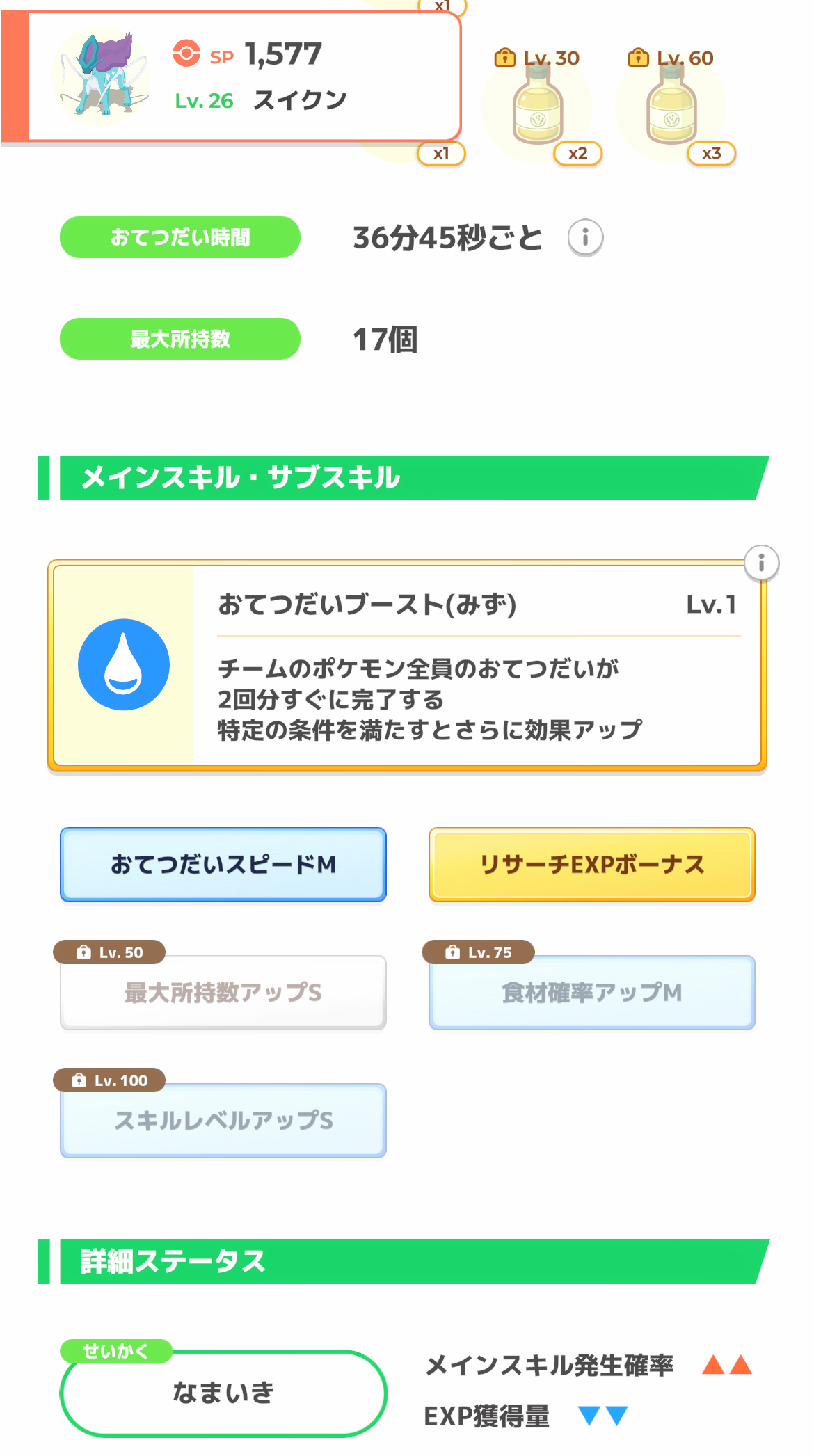Tap the lock icon on Lv. 75 subskill
The image size is (814, 1456).
pyautogui.click(x=454, y=951)
